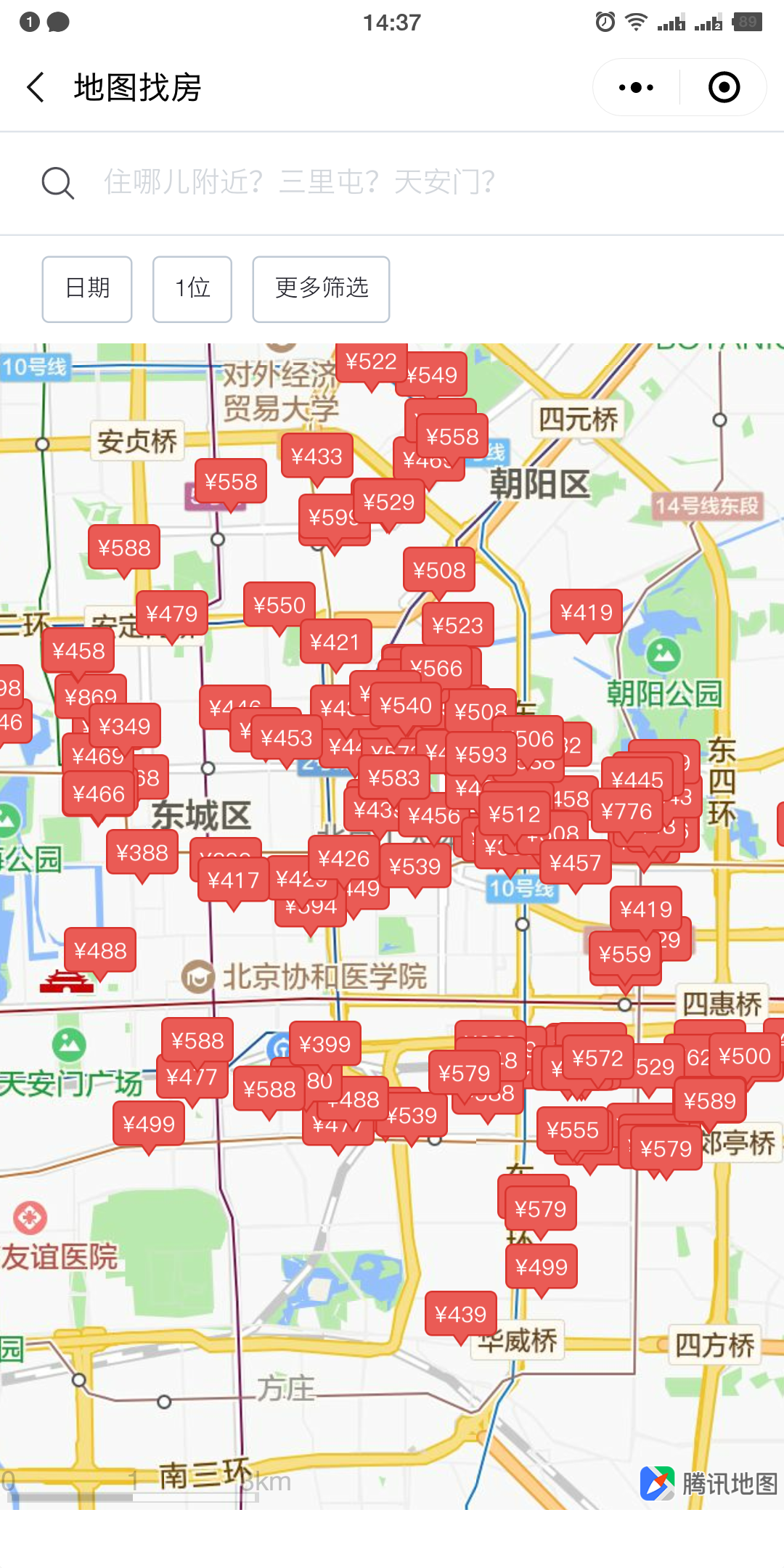Select the ¥593 map marker

coord(481,755)
